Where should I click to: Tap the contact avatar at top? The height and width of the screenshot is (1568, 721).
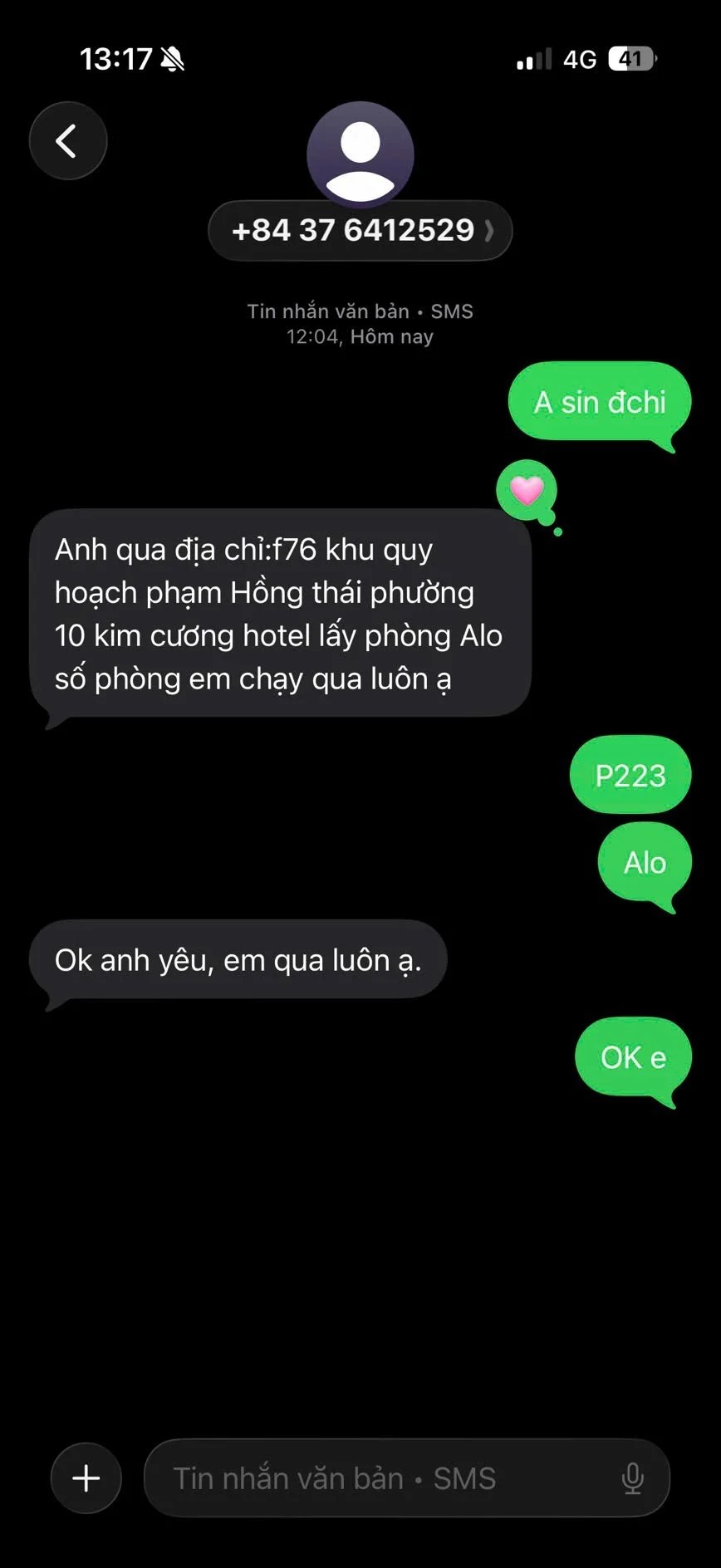(x=360, y=154)
